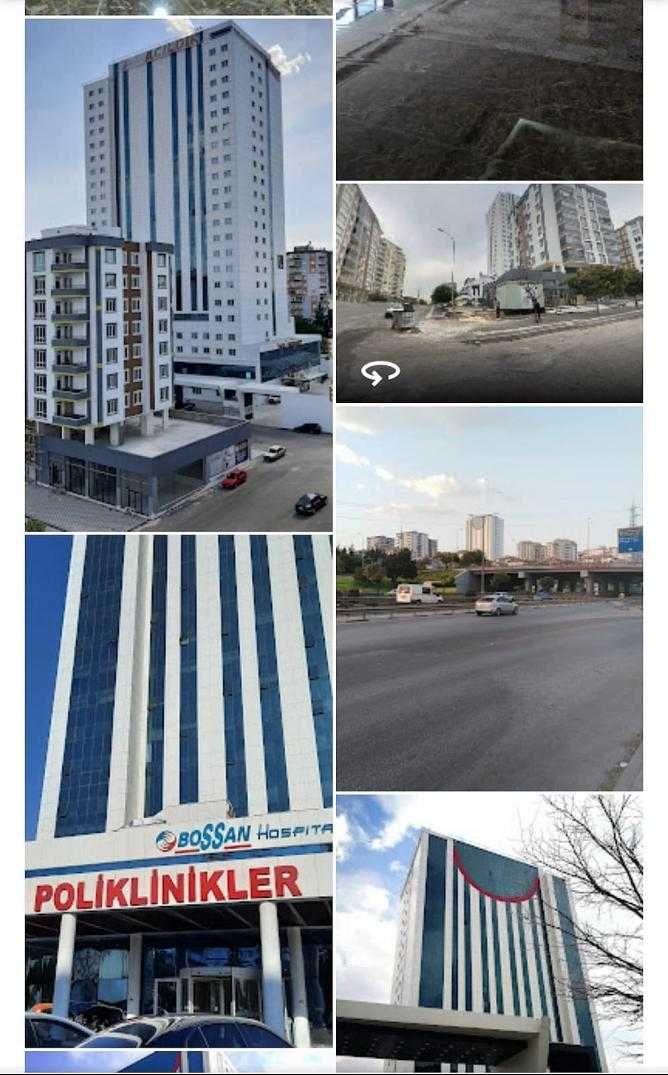View the 360° street photo with apartment blocks
Screen dimensions: 668x1075
pyautogui.click(x=489, y=292)
